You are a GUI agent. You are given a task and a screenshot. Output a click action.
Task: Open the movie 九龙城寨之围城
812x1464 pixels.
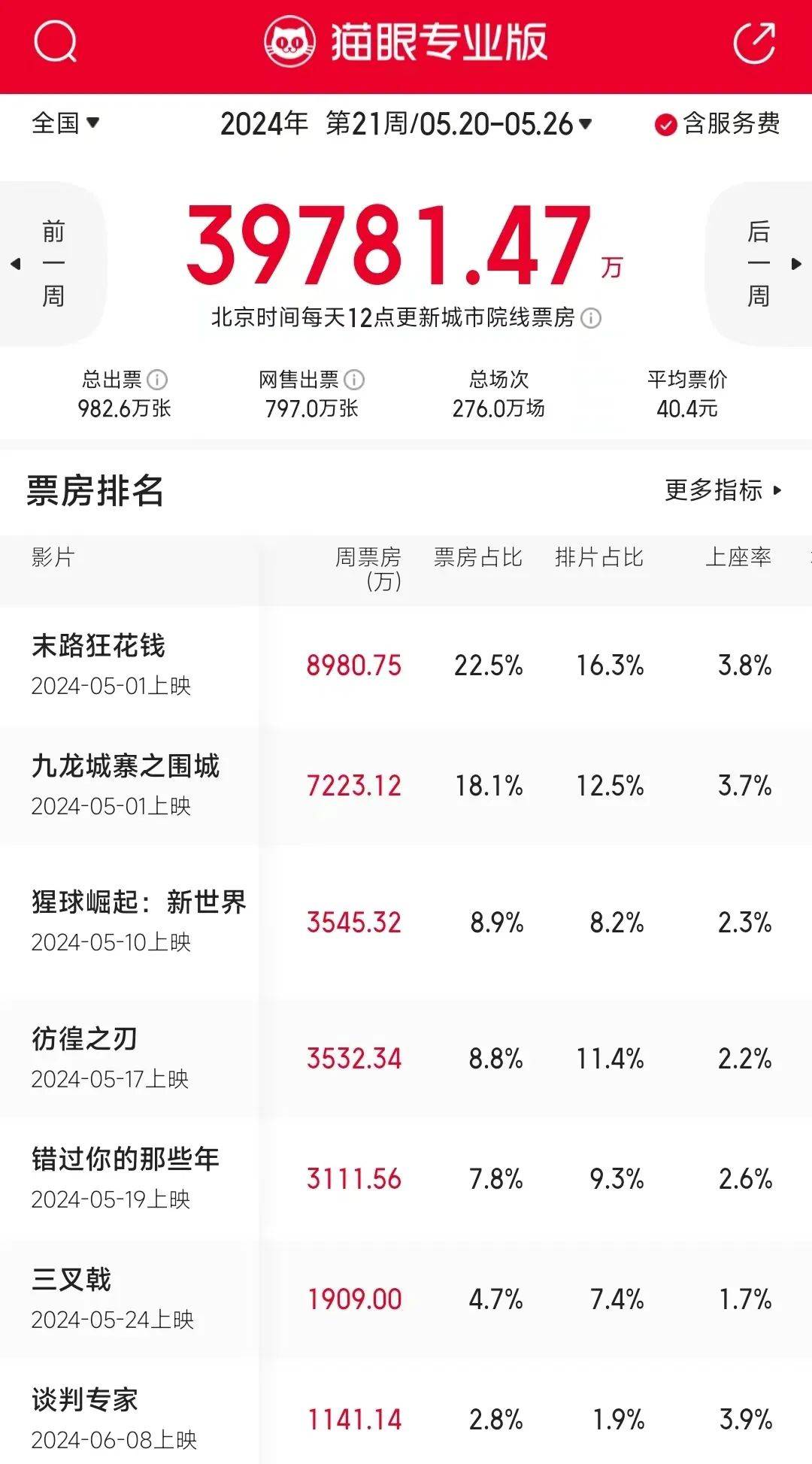[126, 767]
